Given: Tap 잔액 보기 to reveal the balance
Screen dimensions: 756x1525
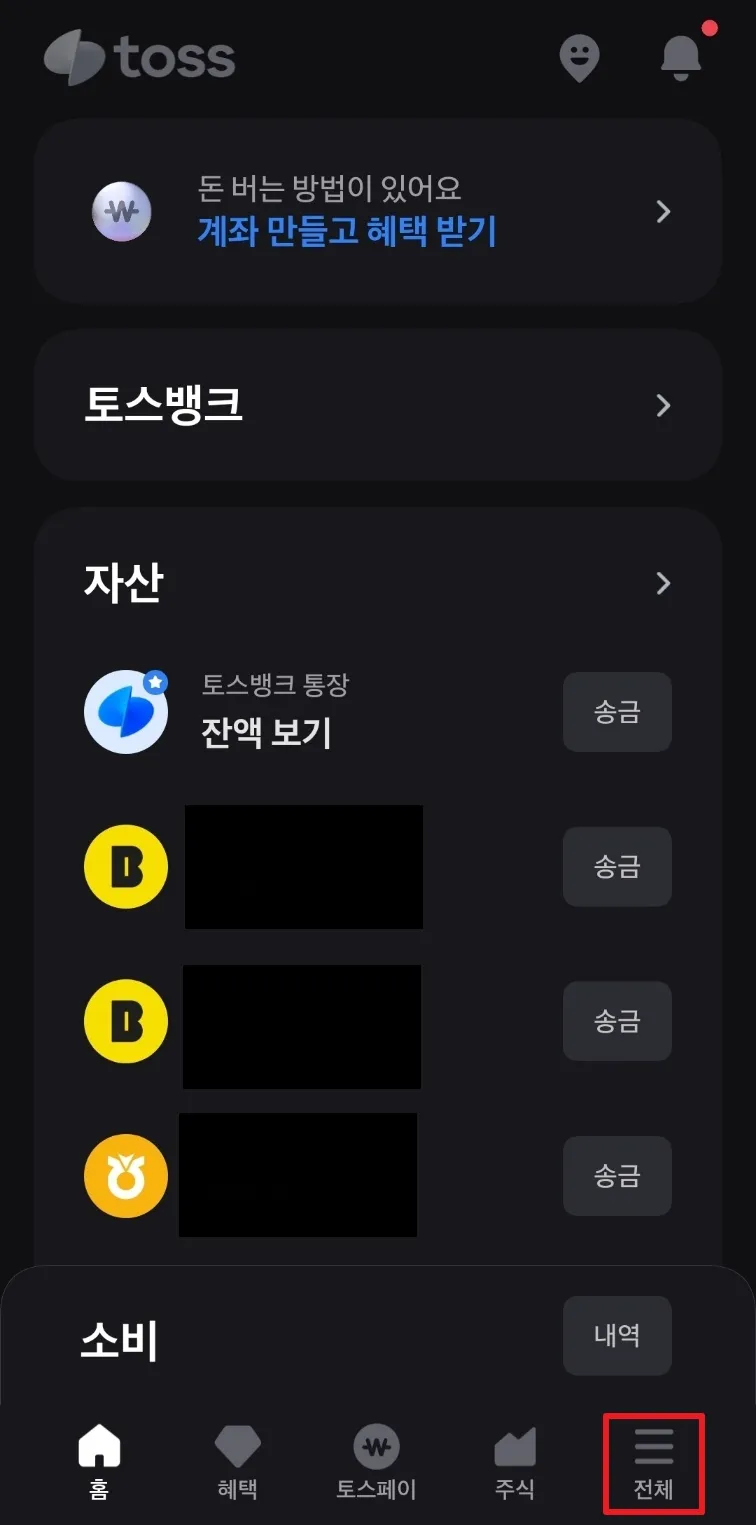Looking at the screenshot, I should point(265,731).
